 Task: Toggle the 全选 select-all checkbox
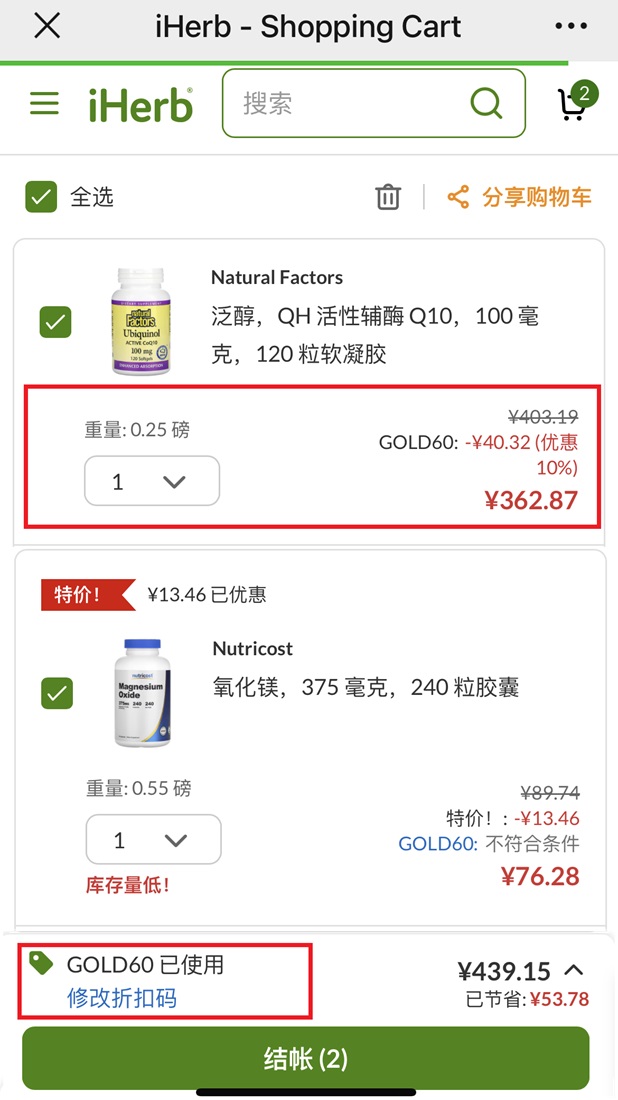pyautogui.click(x=41, y=197)
